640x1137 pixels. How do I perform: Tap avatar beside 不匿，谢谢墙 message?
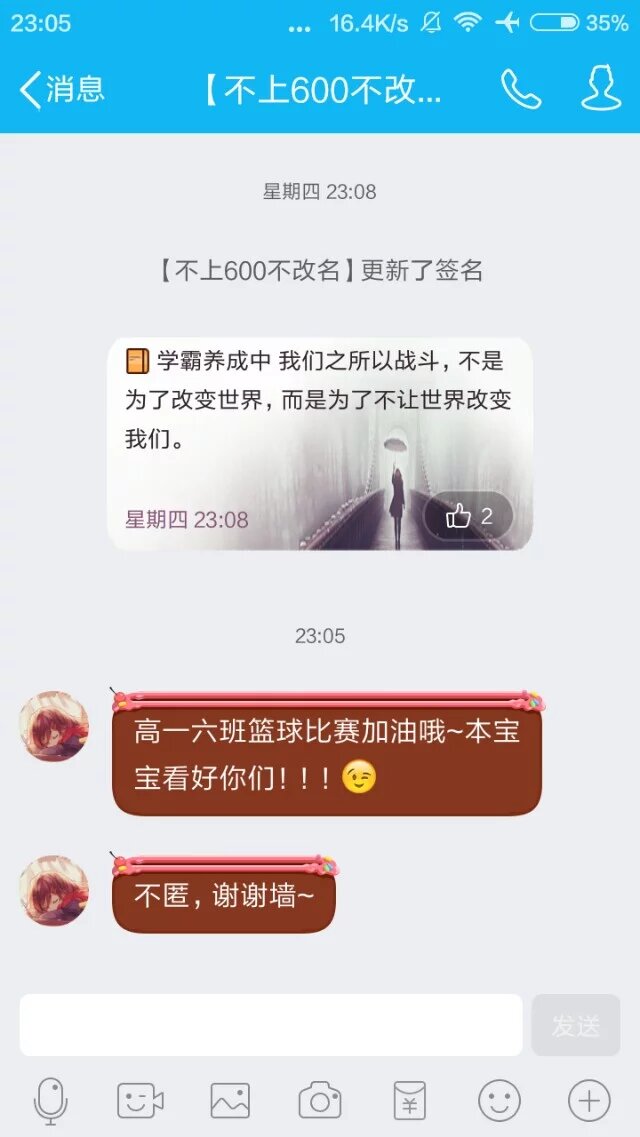(x=54, y=890)
